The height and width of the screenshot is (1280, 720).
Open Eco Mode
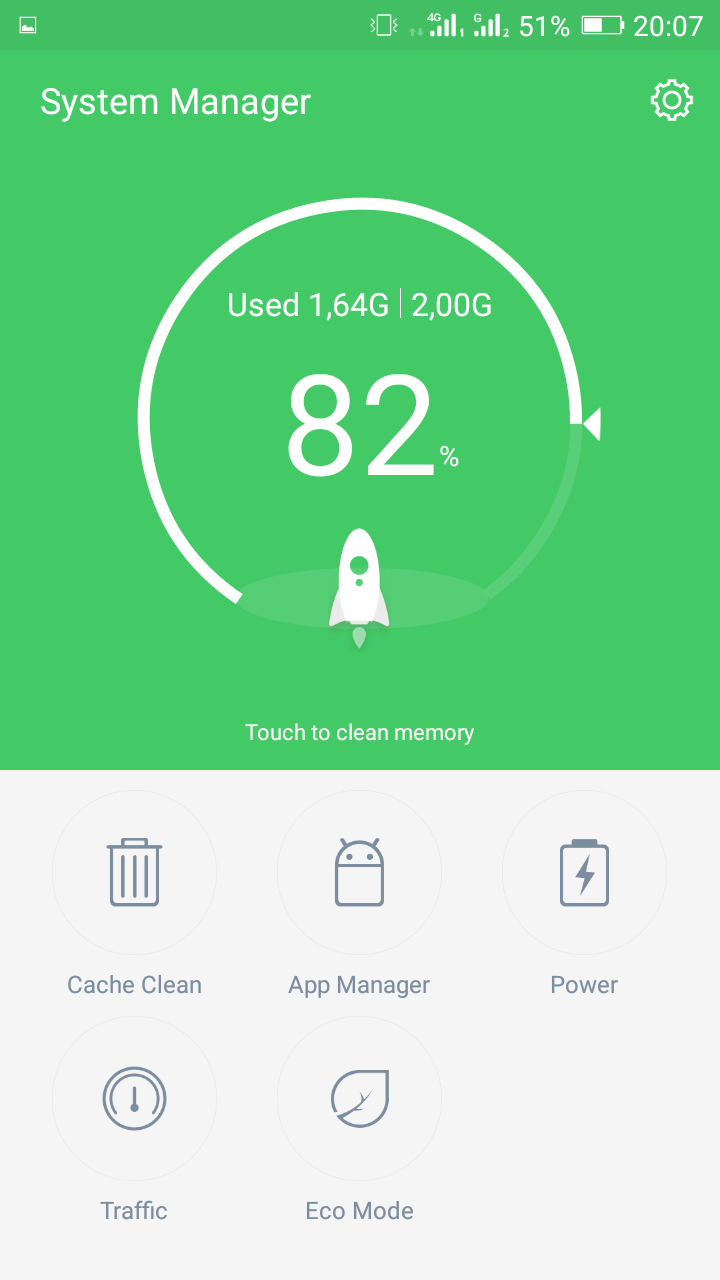(x=359, y=1099)
